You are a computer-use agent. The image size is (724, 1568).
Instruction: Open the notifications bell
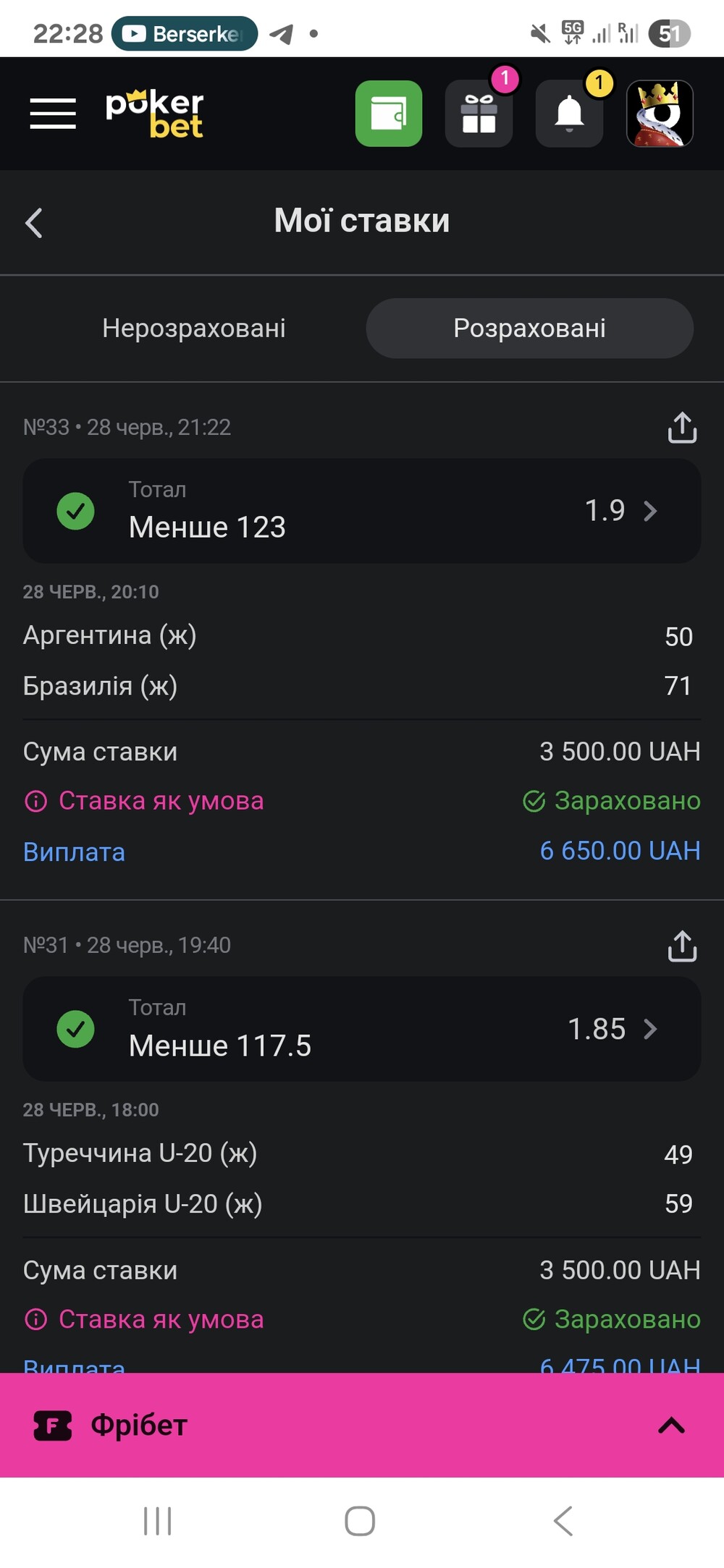(570, 114)
